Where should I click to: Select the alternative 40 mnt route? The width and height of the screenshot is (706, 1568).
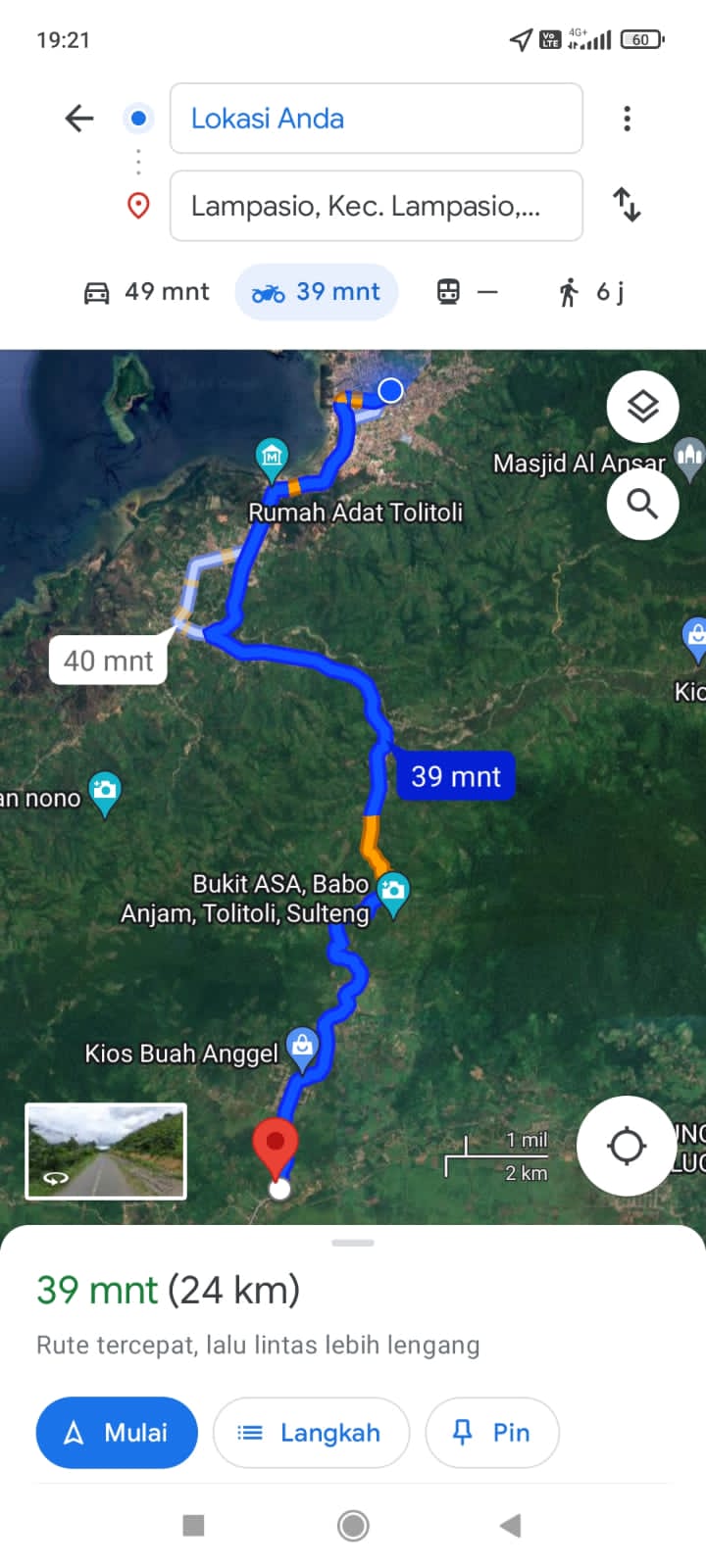(109, 661)
